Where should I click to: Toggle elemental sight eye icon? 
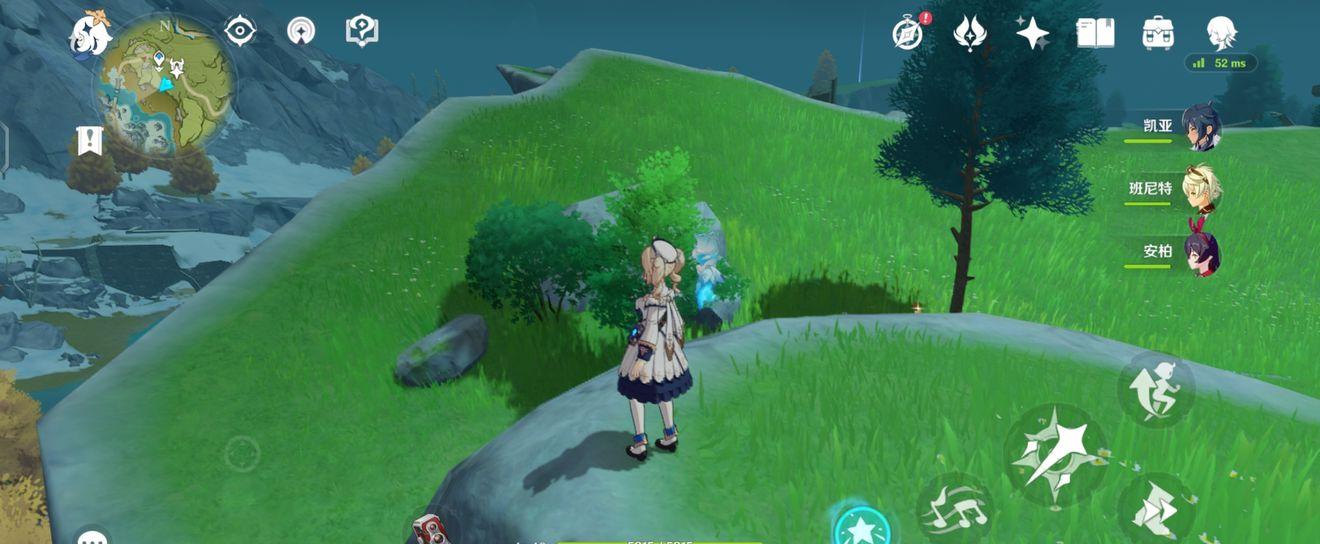[x=240, y=31]
